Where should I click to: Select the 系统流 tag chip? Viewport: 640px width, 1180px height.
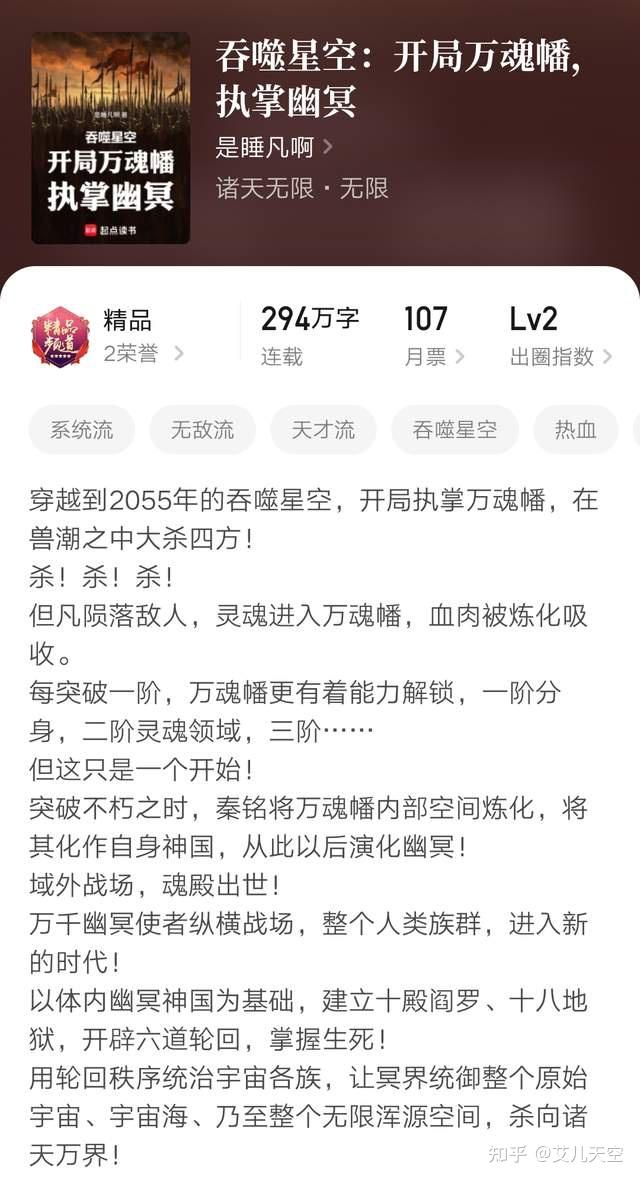click(81, 430)
